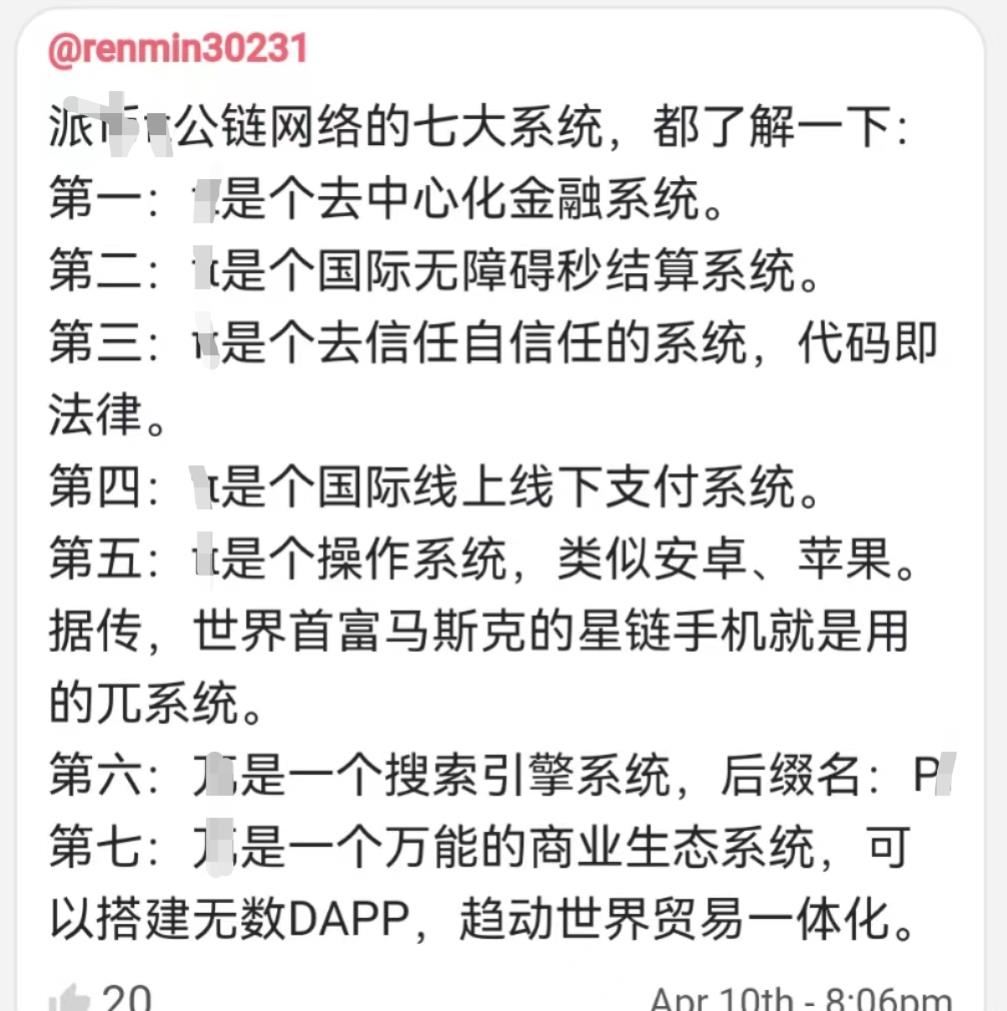Screen dimensions: 1007x1011
Task: Open the @renmin30231 user profile
Action: [177, 50]
